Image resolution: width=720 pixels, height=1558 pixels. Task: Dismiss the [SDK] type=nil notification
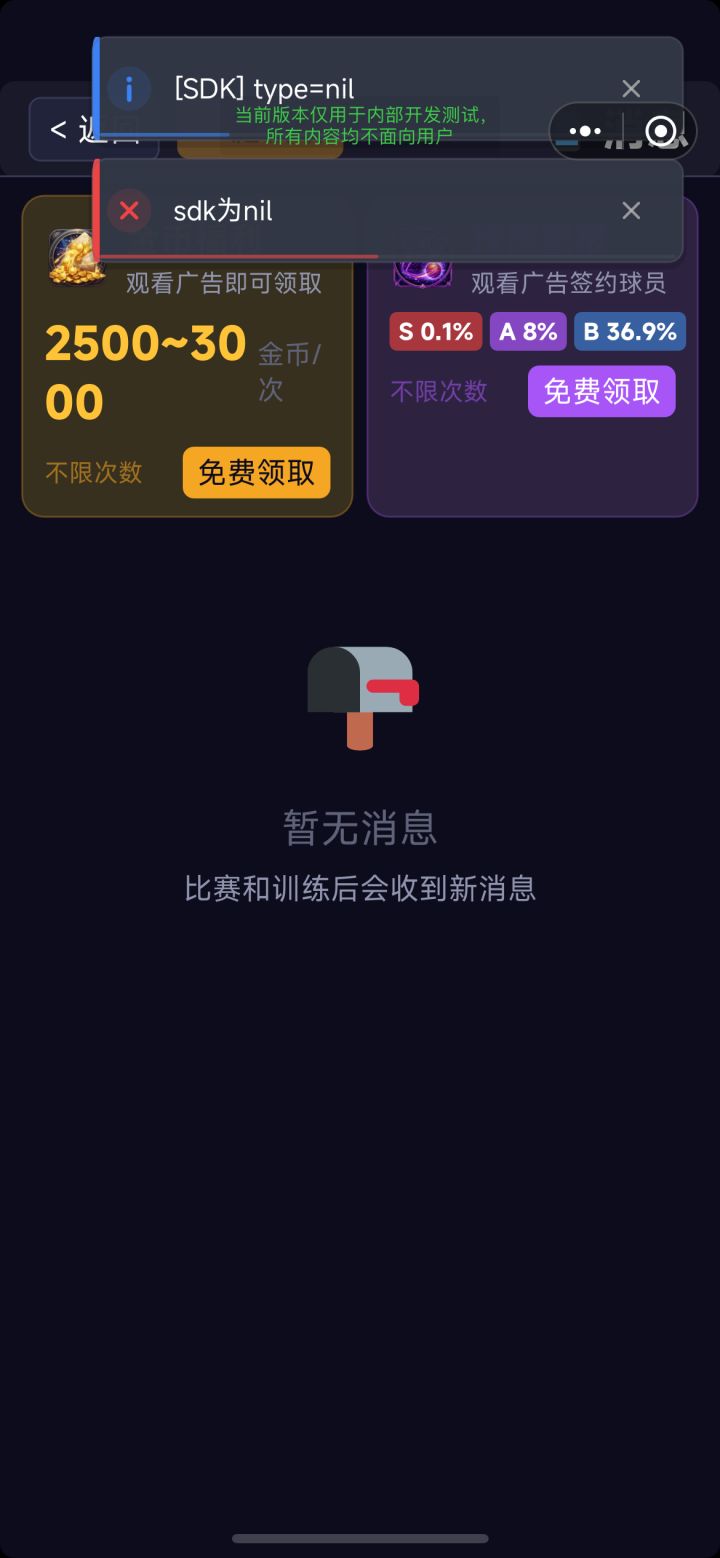click(x=631, y=88)
